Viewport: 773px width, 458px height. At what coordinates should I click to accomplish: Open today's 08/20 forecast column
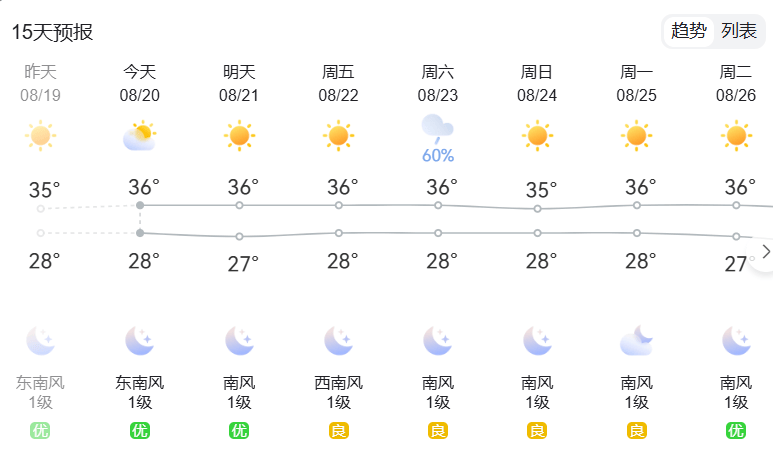pyautogui.click(x=140, y=84)
